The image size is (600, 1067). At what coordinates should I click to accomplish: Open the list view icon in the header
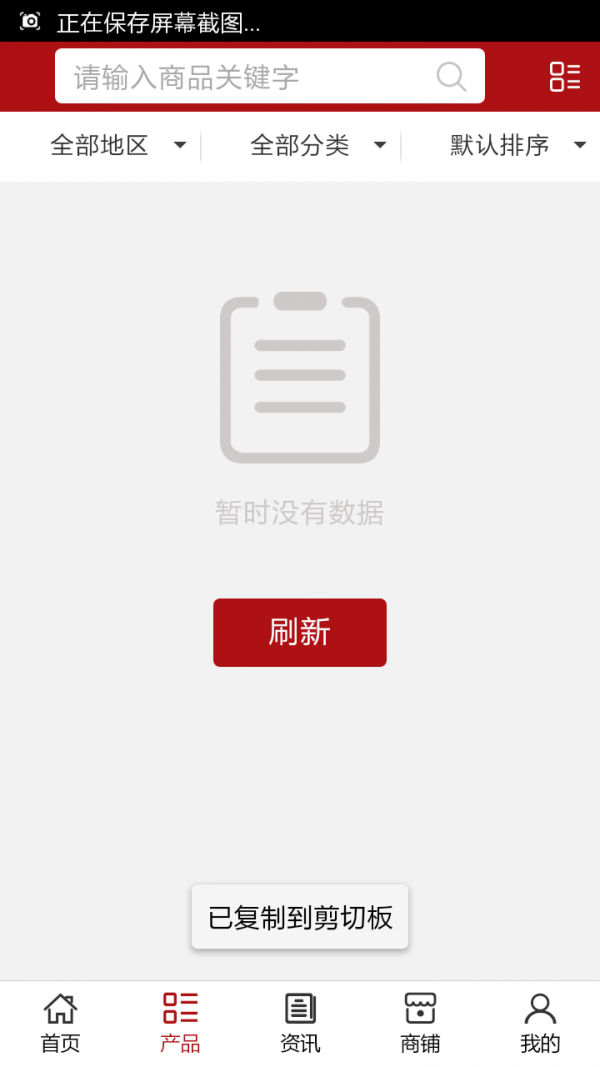(565, 77)
